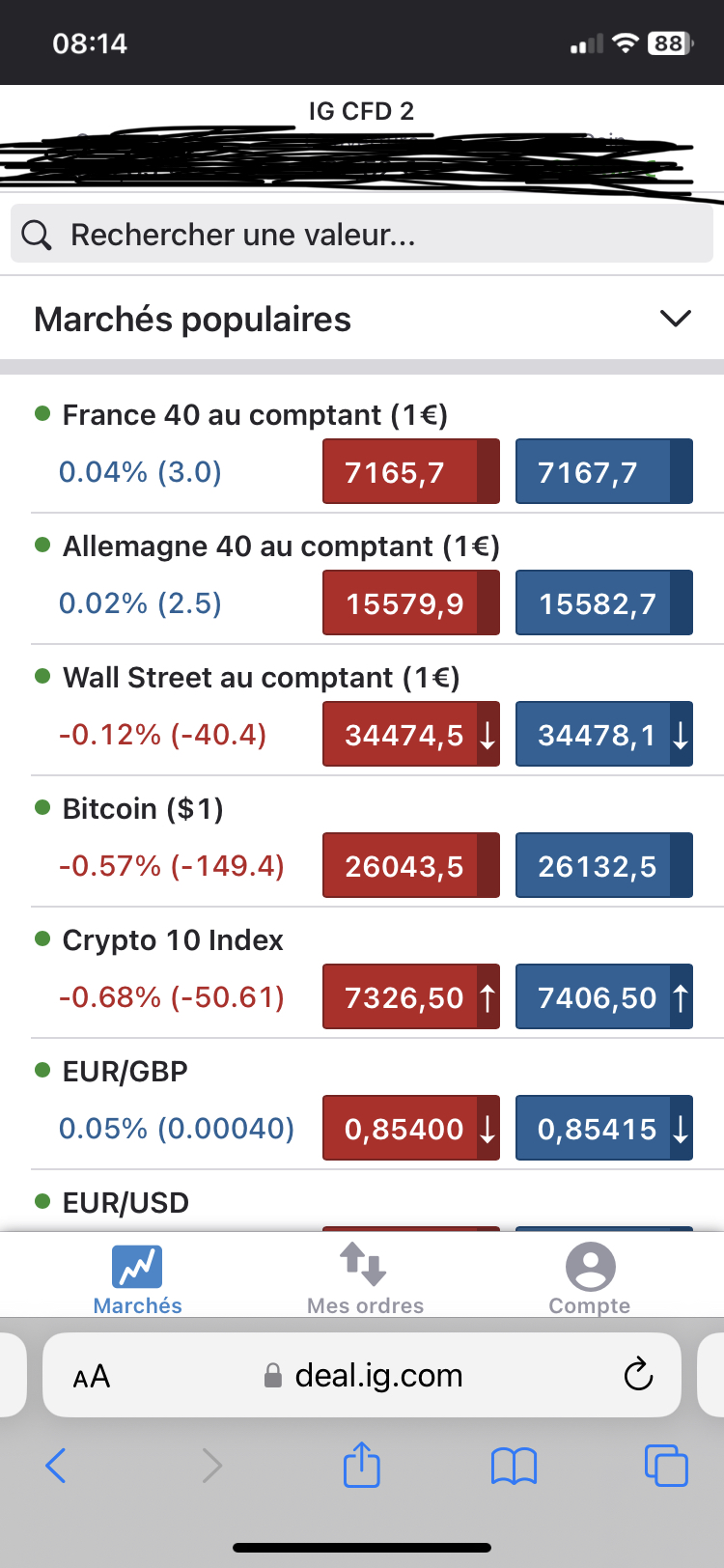This screenshot has width=724, height=1568.
Task: Select the Marchés tab
Action: [x=137, y=1278]
